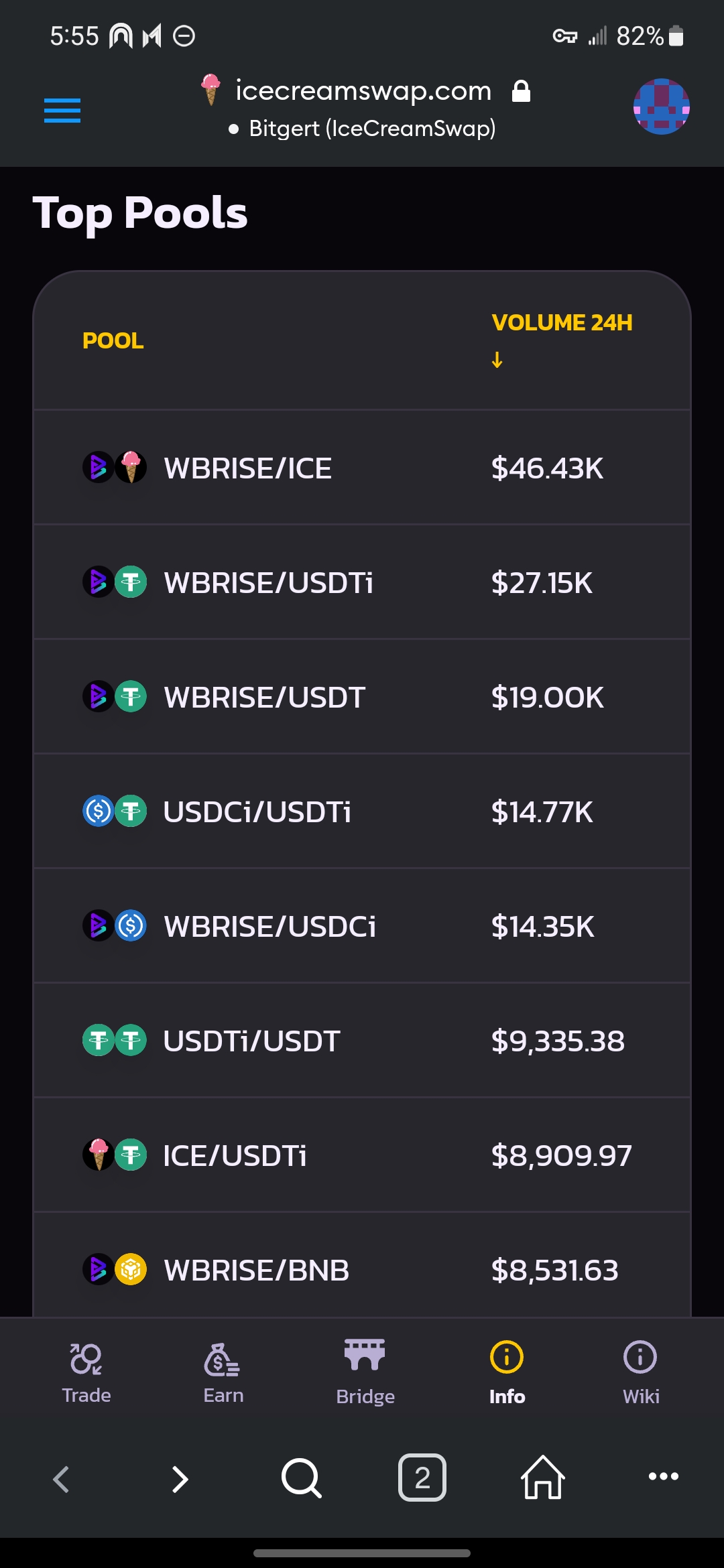Switch to the Wiki tab

pyautogui.click(x=641, y=1374)
